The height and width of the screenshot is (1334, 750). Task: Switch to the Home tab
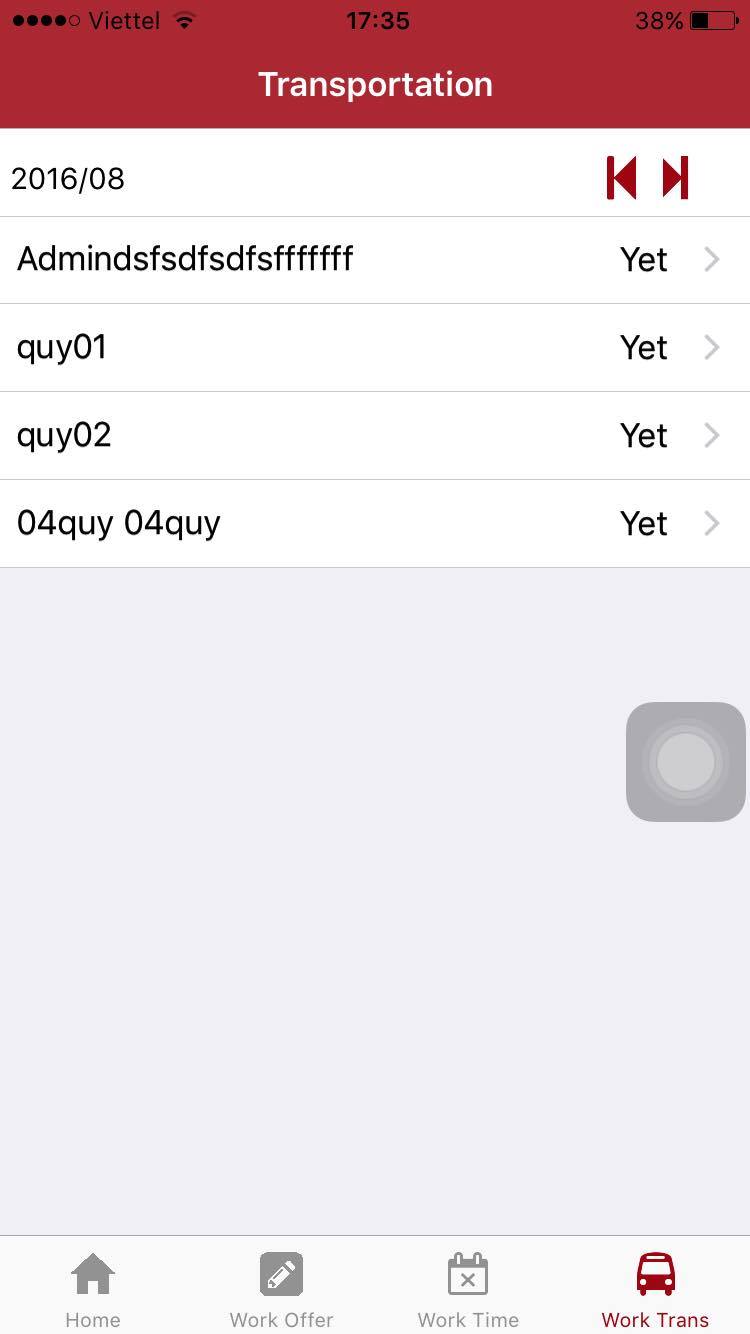coord(93,1290)
